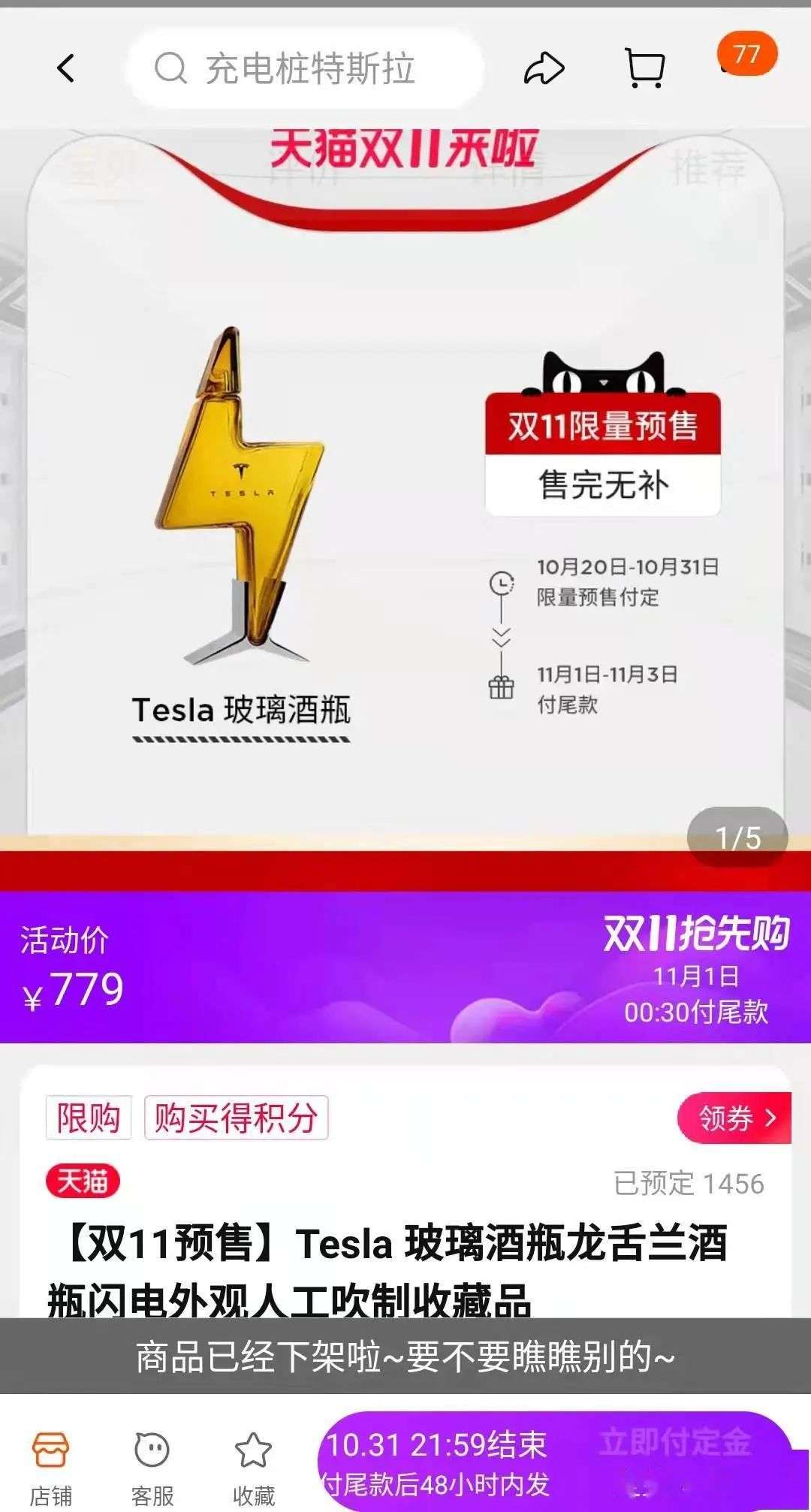Tap 立即付定金 to pay the deposit
The height and width of the screenshot is (1512, 811).
[x=674, y=1444]
